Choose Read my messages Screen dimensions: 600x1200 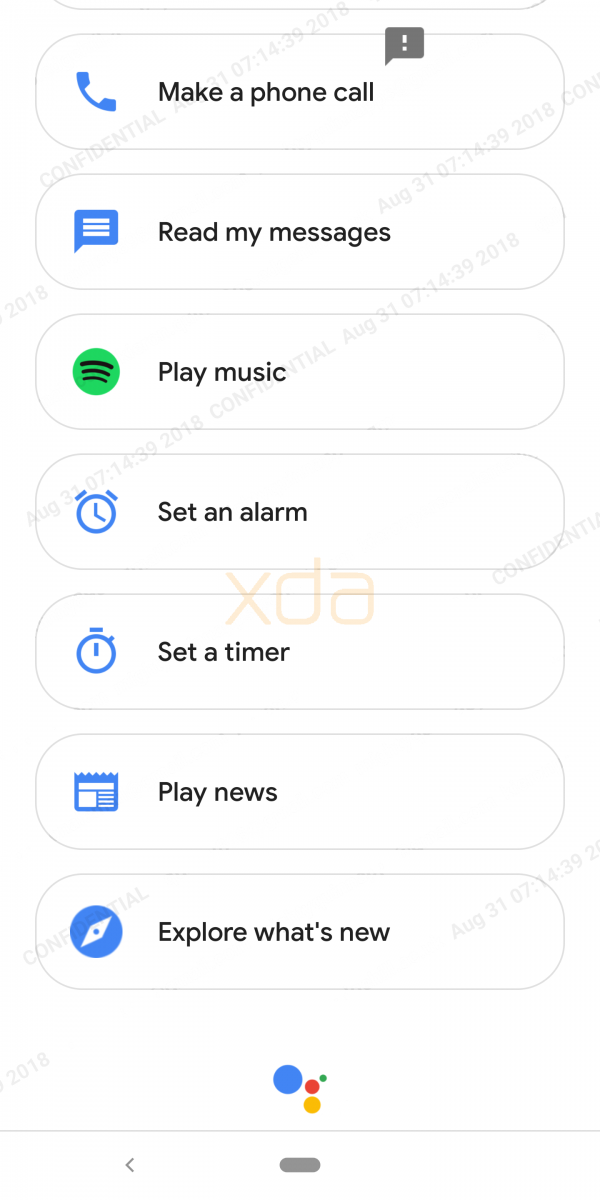300,232
